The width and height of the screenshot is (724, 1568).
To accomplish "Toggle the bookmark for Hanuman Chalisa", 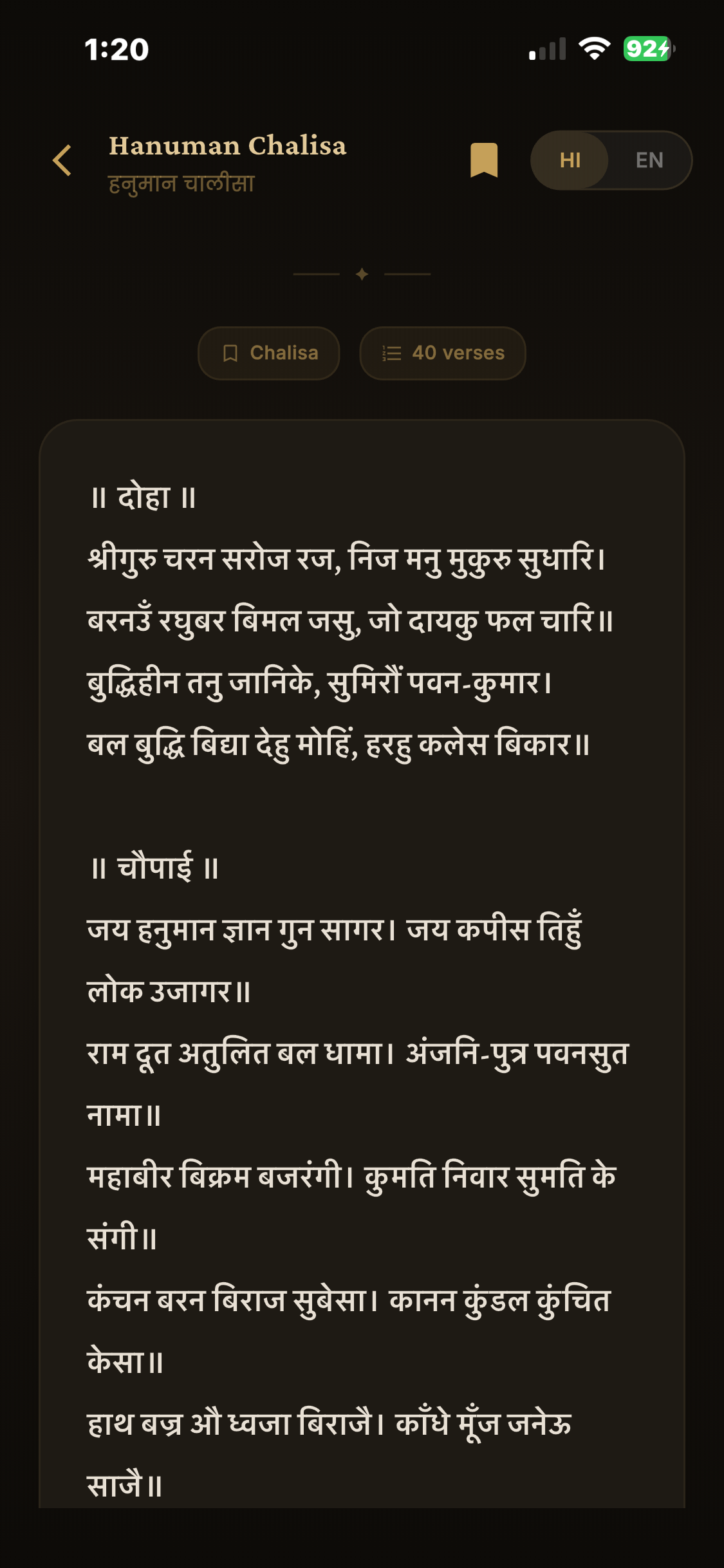I will 484,160.
